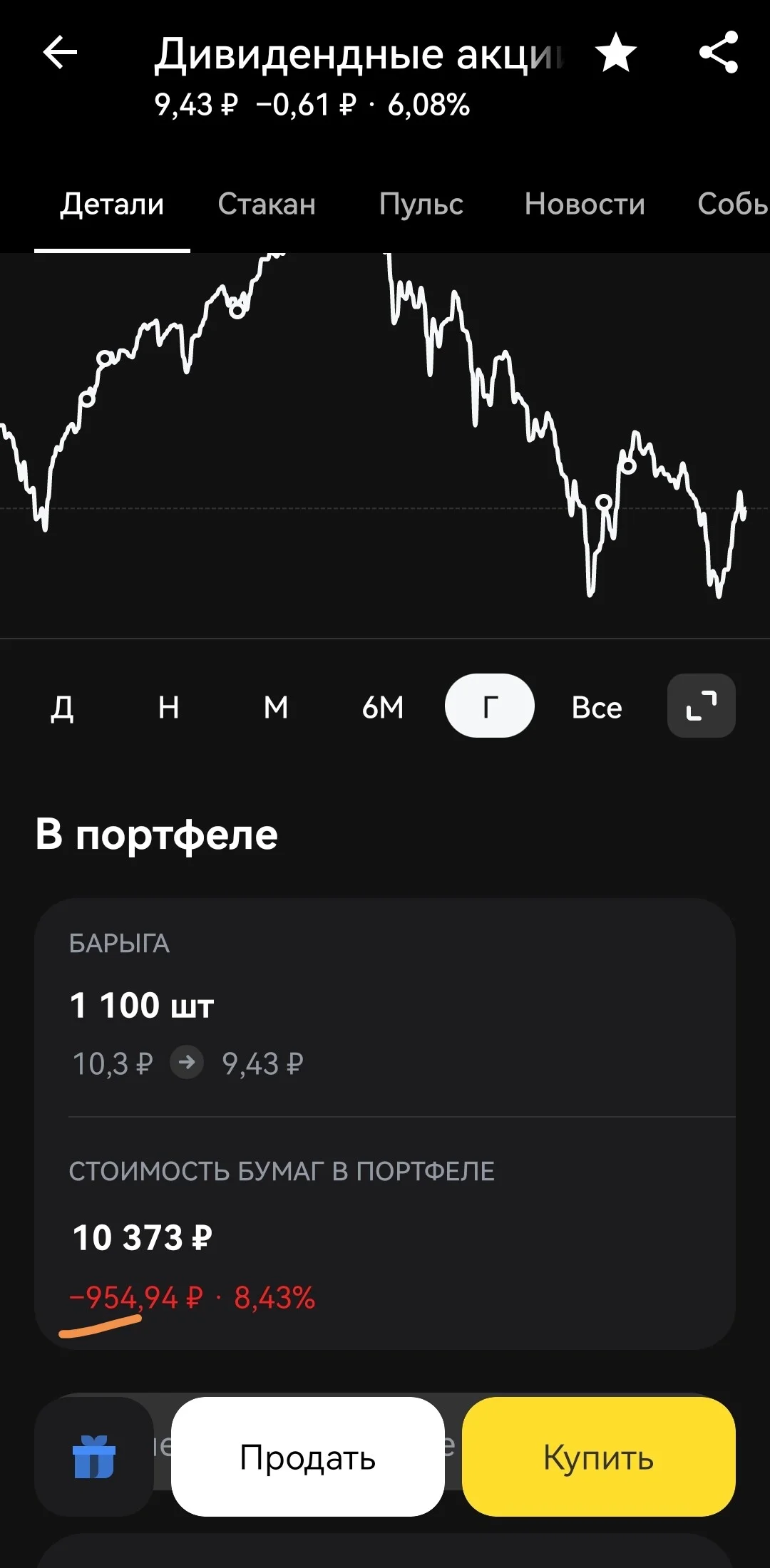Switch to the Новости tab
This screenshot has height=1568, width=770.
tap(585, 205)
